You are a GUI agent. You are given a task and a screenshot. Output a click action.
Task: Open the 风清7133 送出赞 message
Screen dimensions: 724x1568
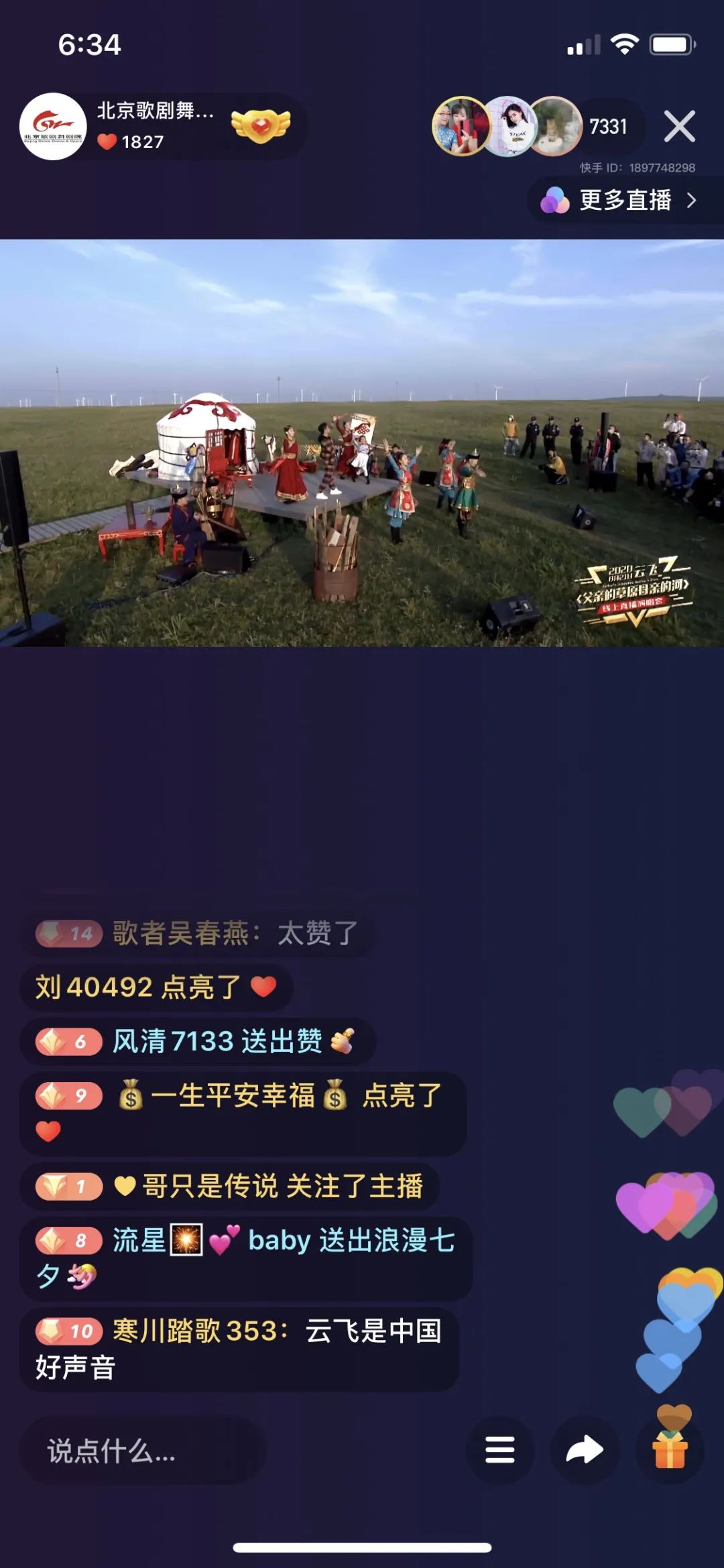(197, 1041)
